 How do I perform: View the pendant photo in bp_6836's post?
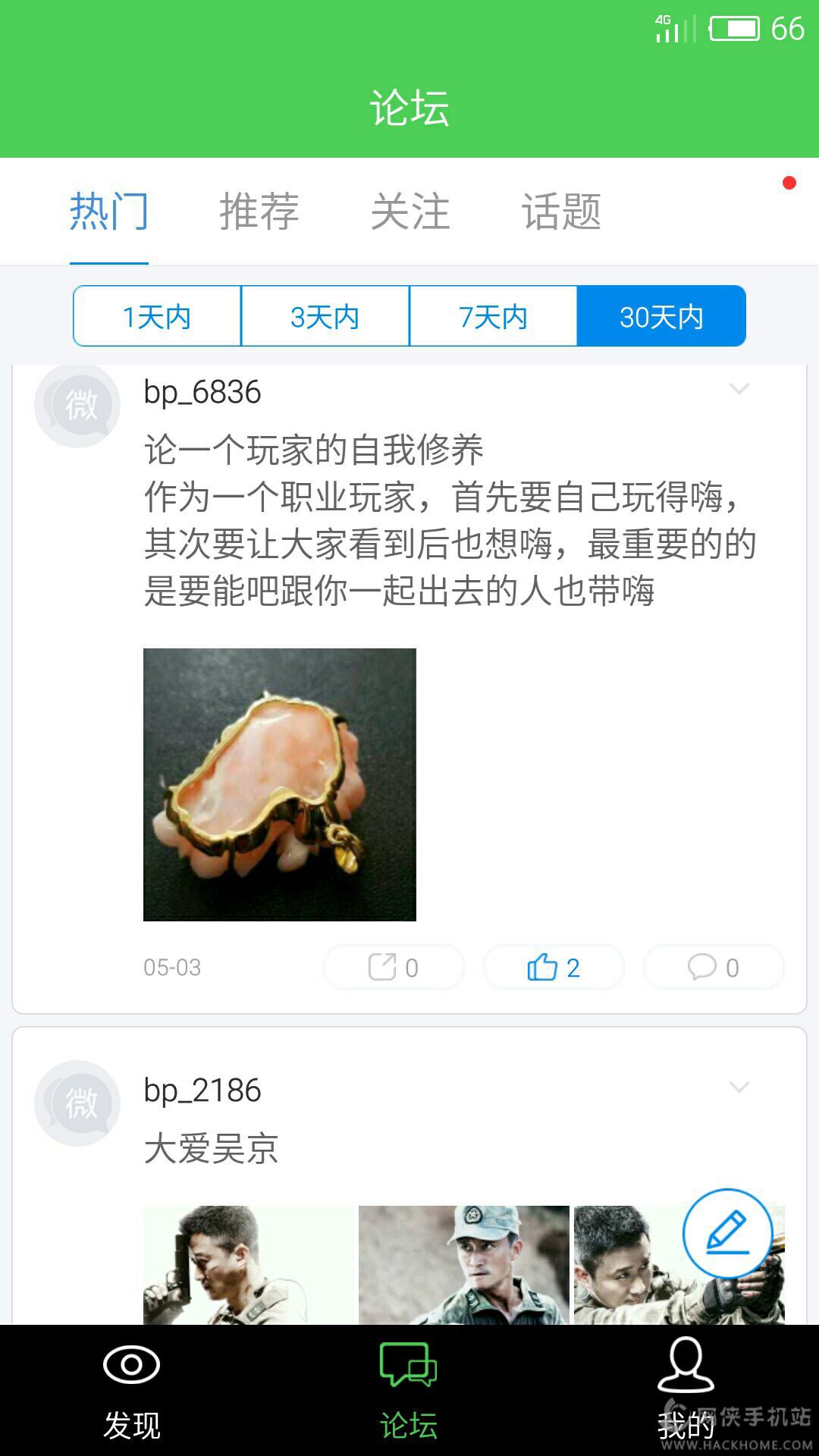tap(280, 784)
